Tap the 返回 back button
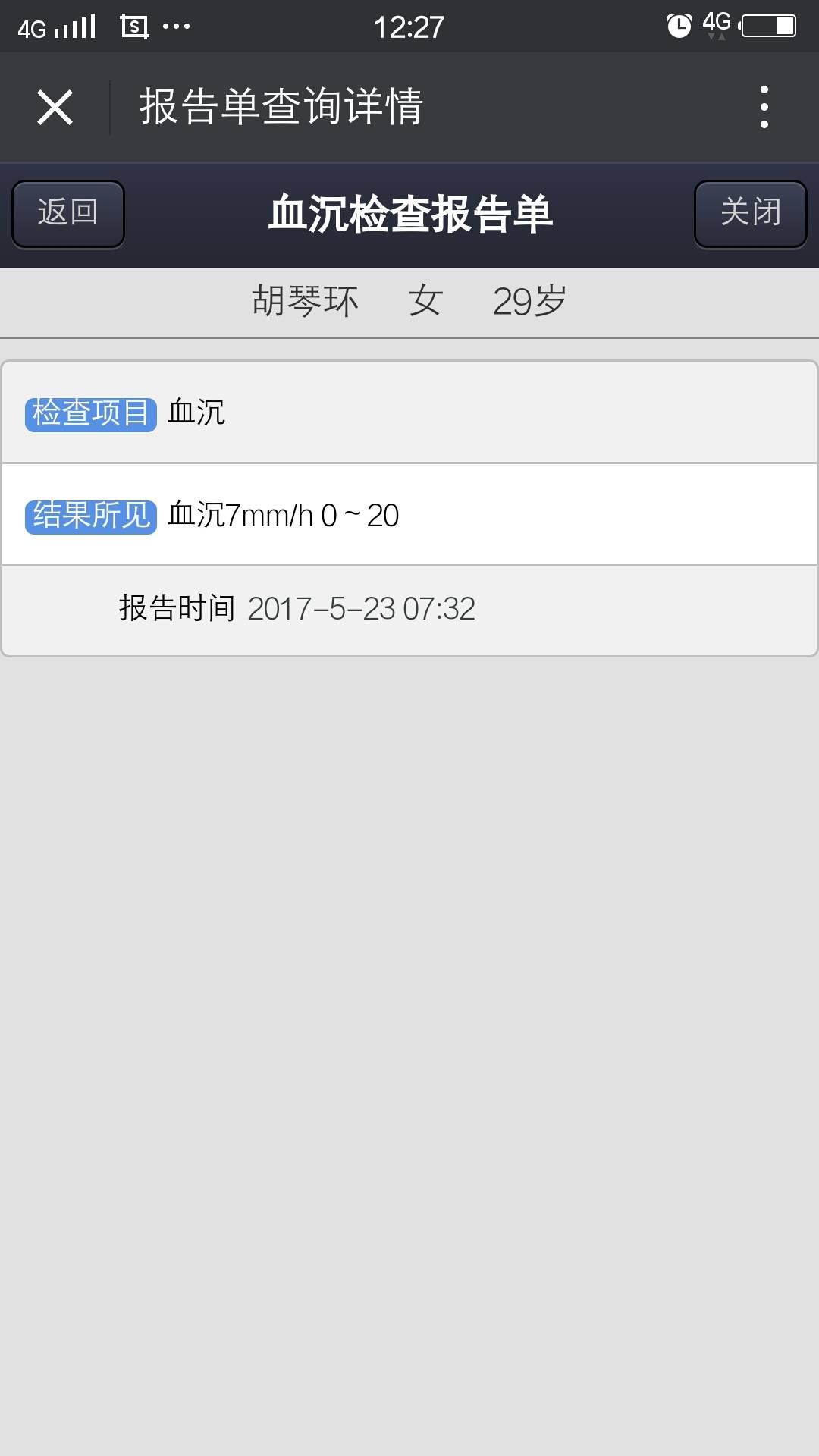The width and height of the screenshot is (819, 1456). click(x=68, y=214)
